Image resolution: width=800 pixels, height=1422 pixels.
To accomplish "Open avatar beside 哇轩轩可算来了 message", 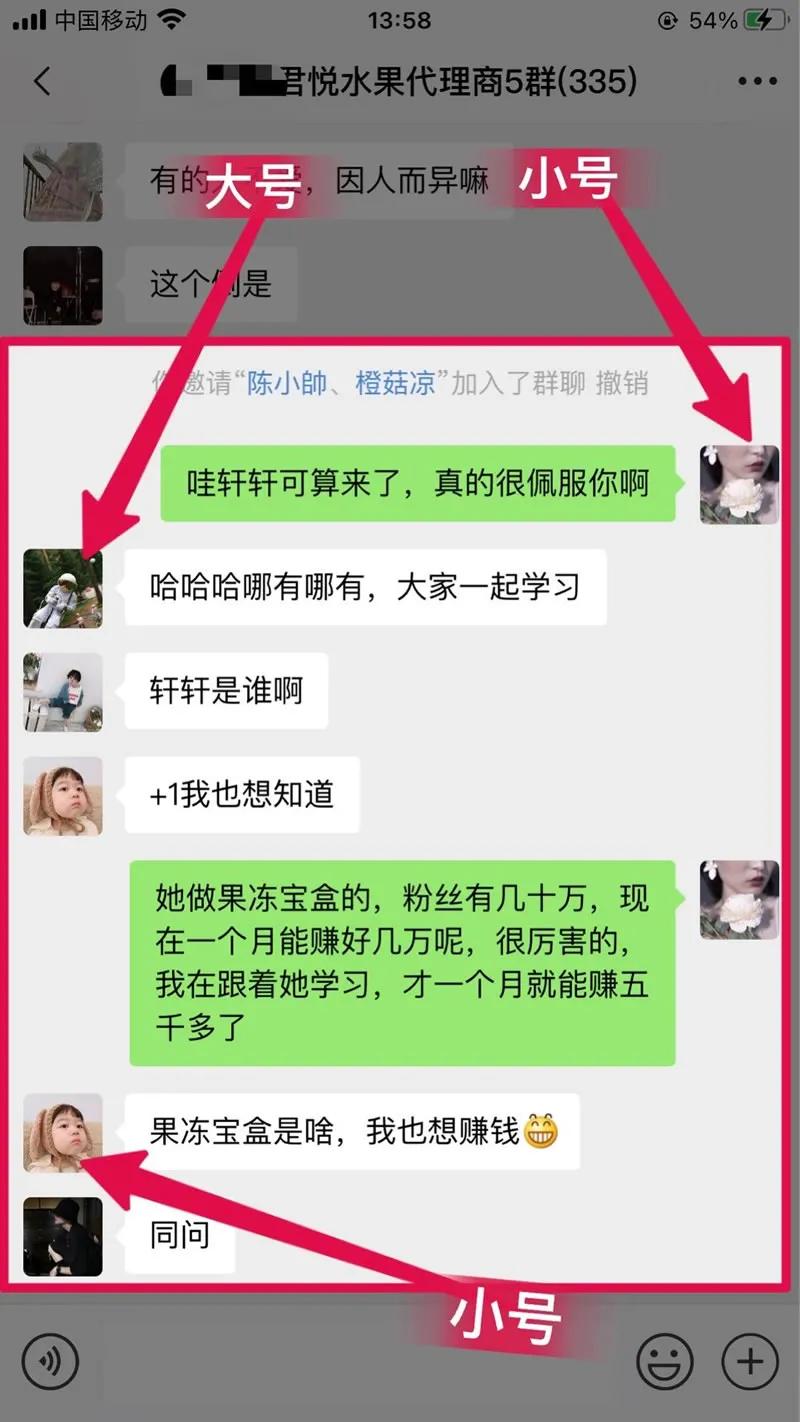I will coord(738,484).
